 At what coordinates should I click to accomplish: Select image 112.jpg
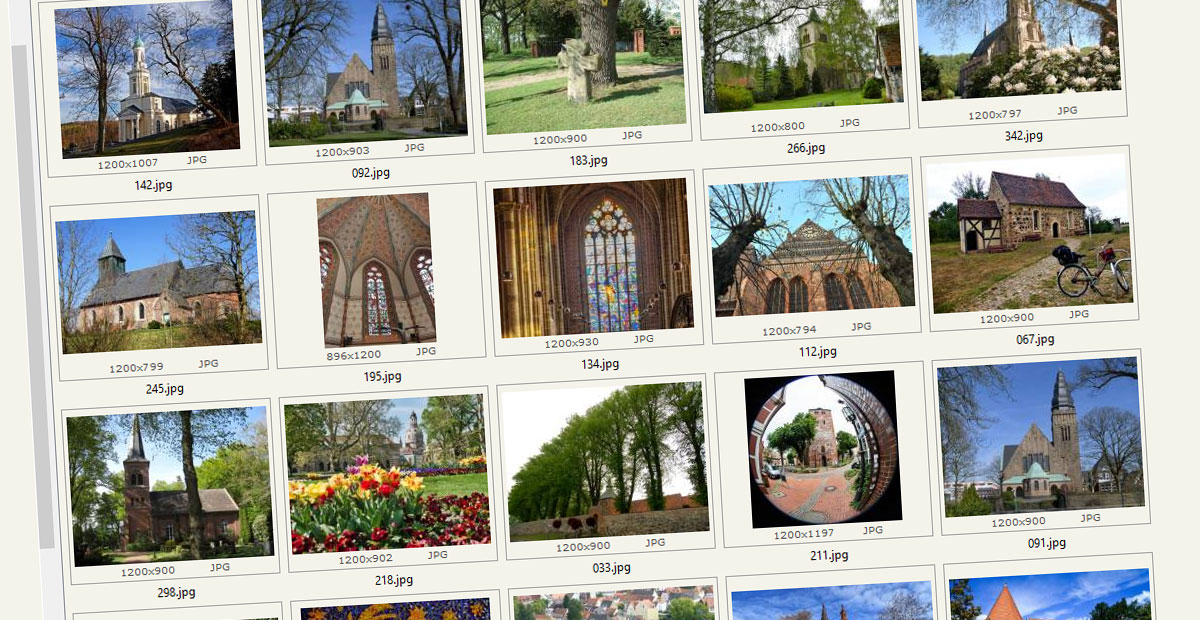811,246
